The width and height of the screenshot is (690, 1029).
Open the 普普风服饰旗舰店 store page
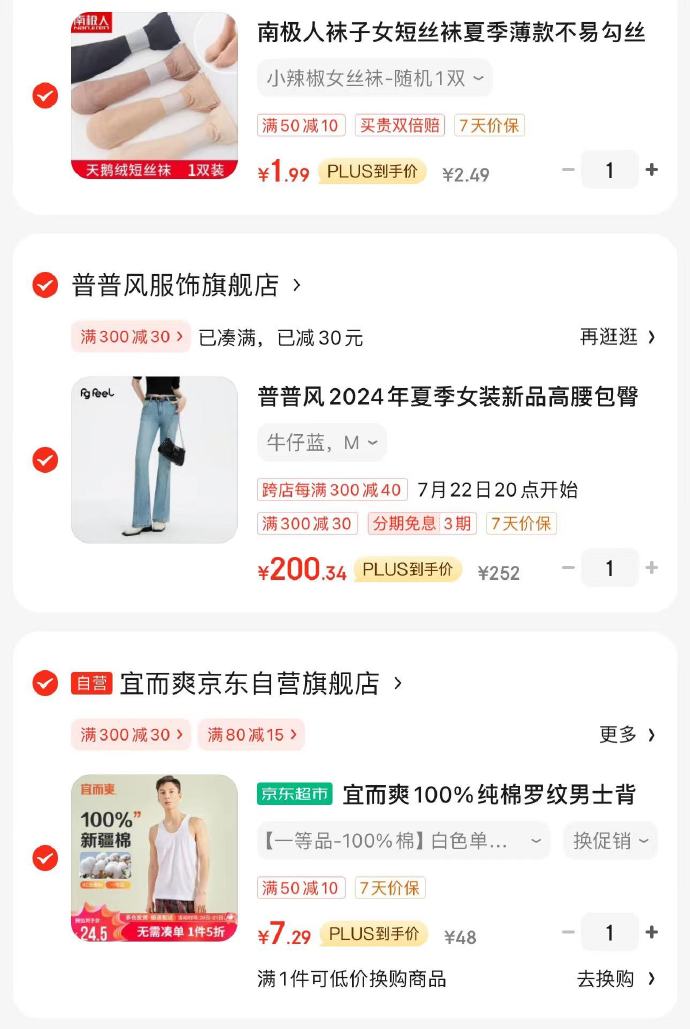click(186, 285)
